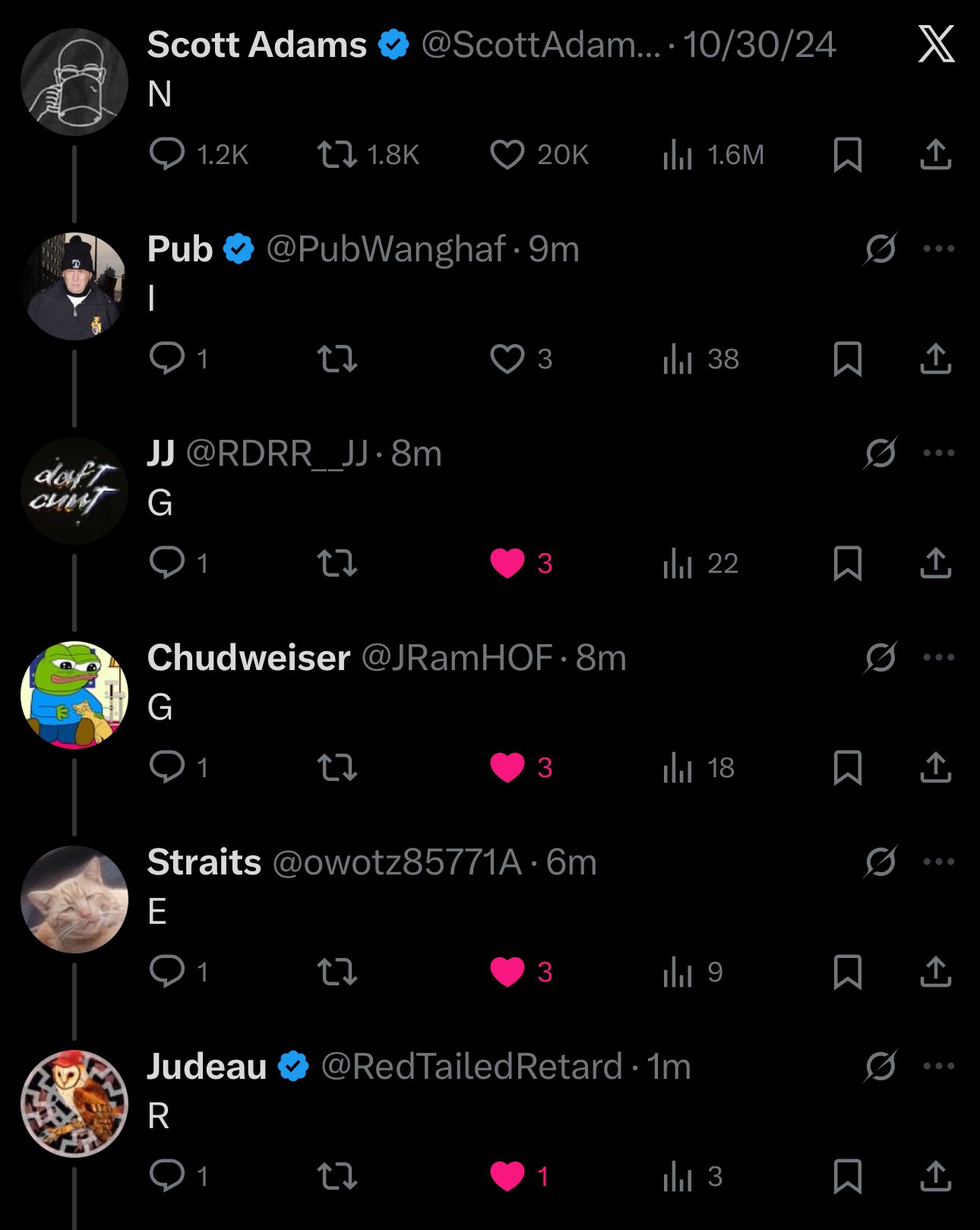
Task: Reply to Straits' post
Action: [167, 972]
